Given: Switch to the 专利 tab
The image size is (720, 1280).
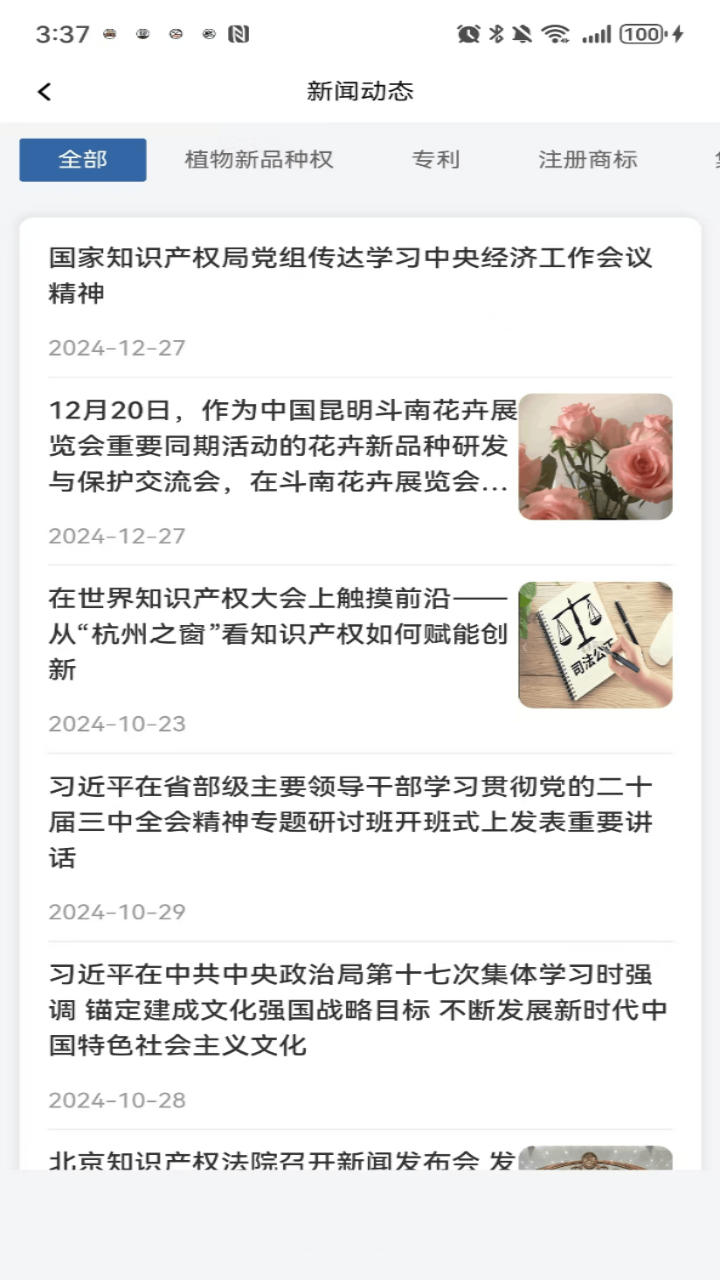Looking at the screenshot, I should click(436, 160).
